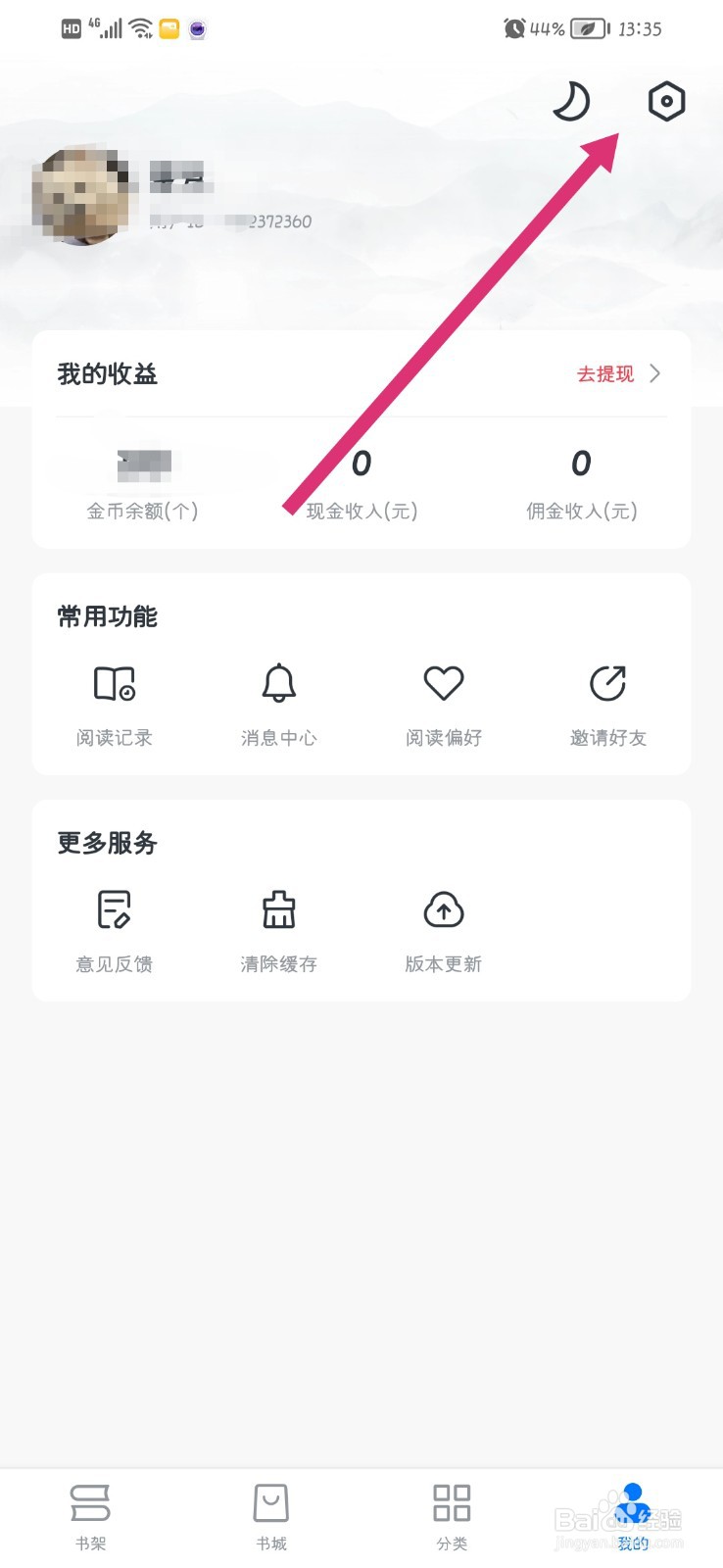Open 消息中心 message center
The image size is (723, 1568).
[279, 706]
